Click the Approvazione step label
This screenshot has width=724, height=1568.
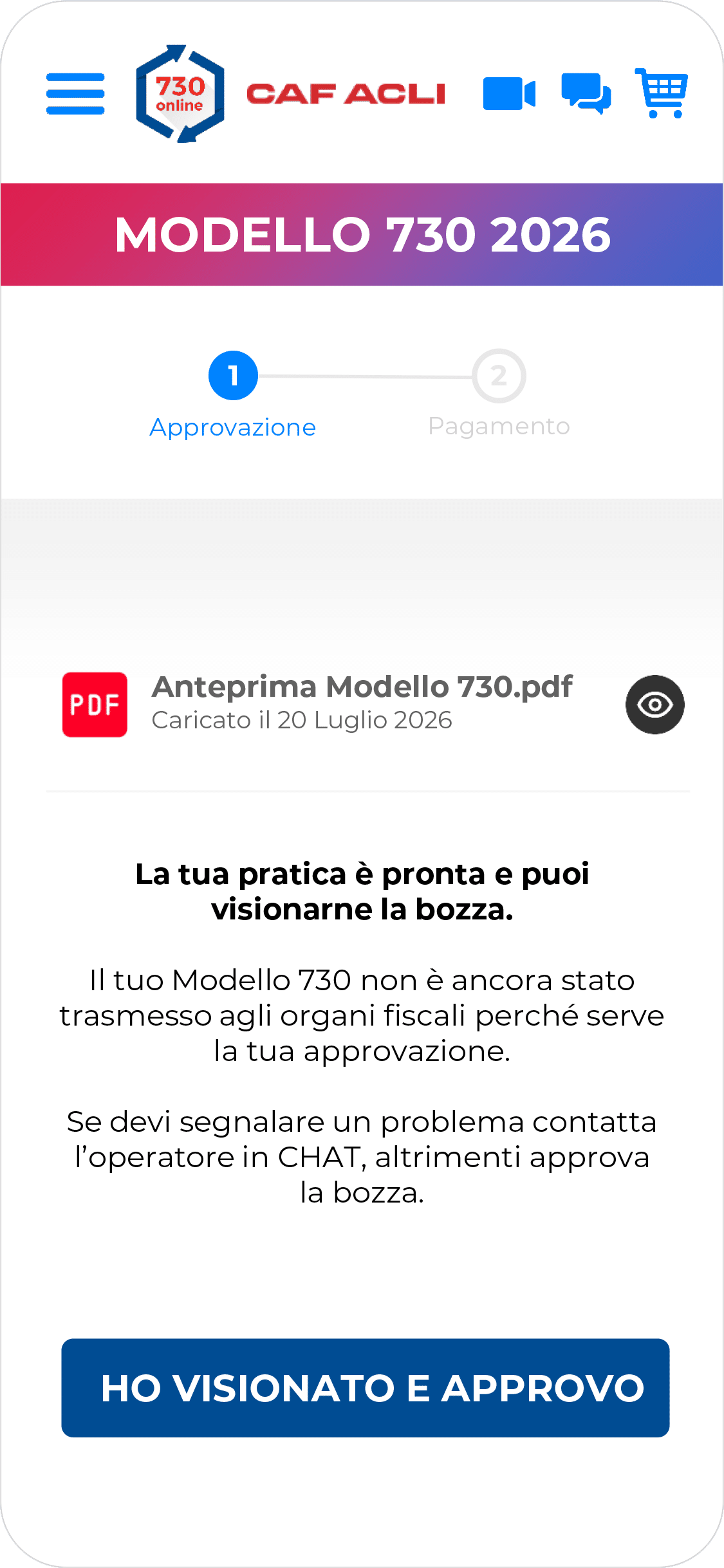(233, 427)
